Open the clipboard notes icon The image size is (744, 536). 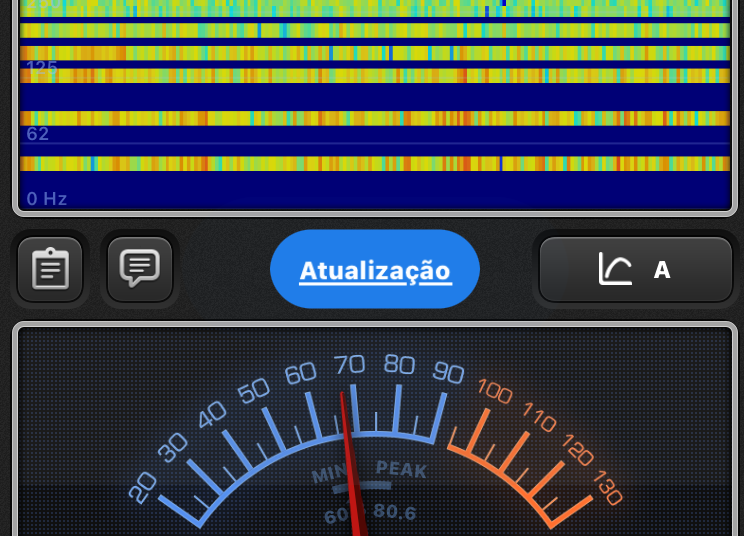50,269
